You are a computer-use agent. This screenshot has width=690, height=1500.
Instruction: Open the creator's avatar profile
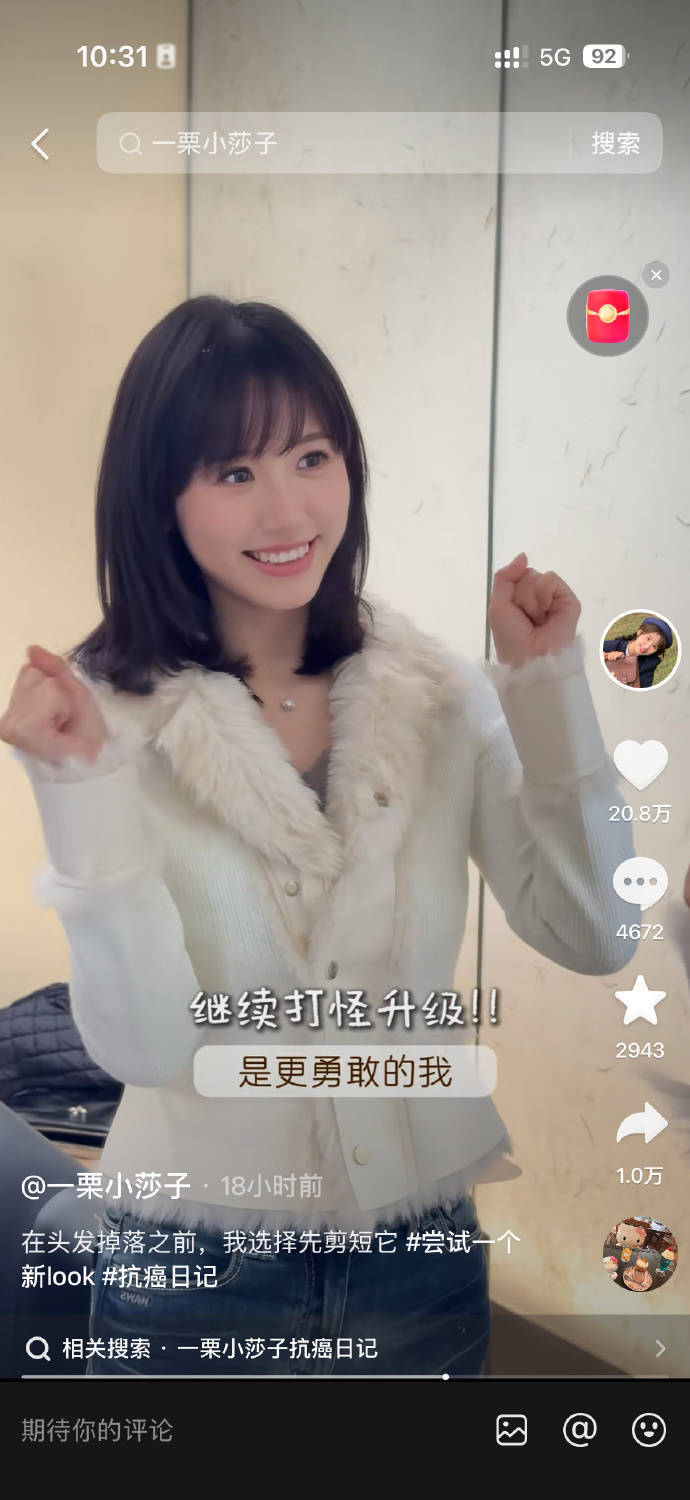640,650
